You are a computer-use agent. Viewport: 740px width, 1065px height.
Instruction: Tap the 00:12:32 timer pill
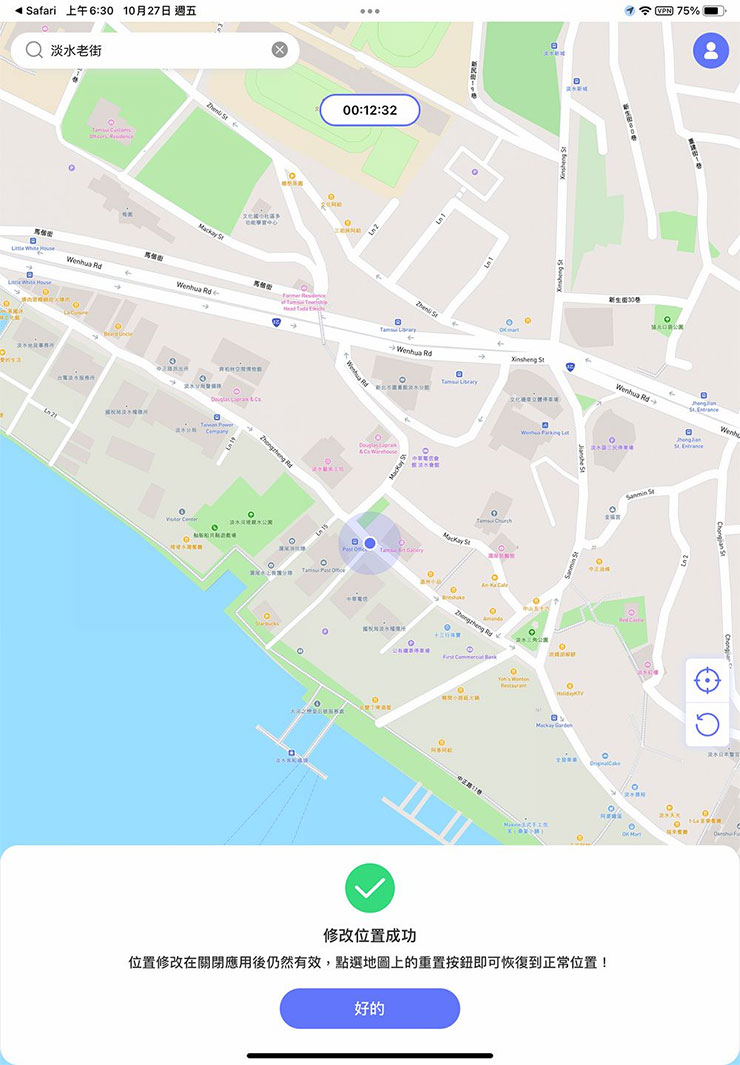[x=370, y=110]
